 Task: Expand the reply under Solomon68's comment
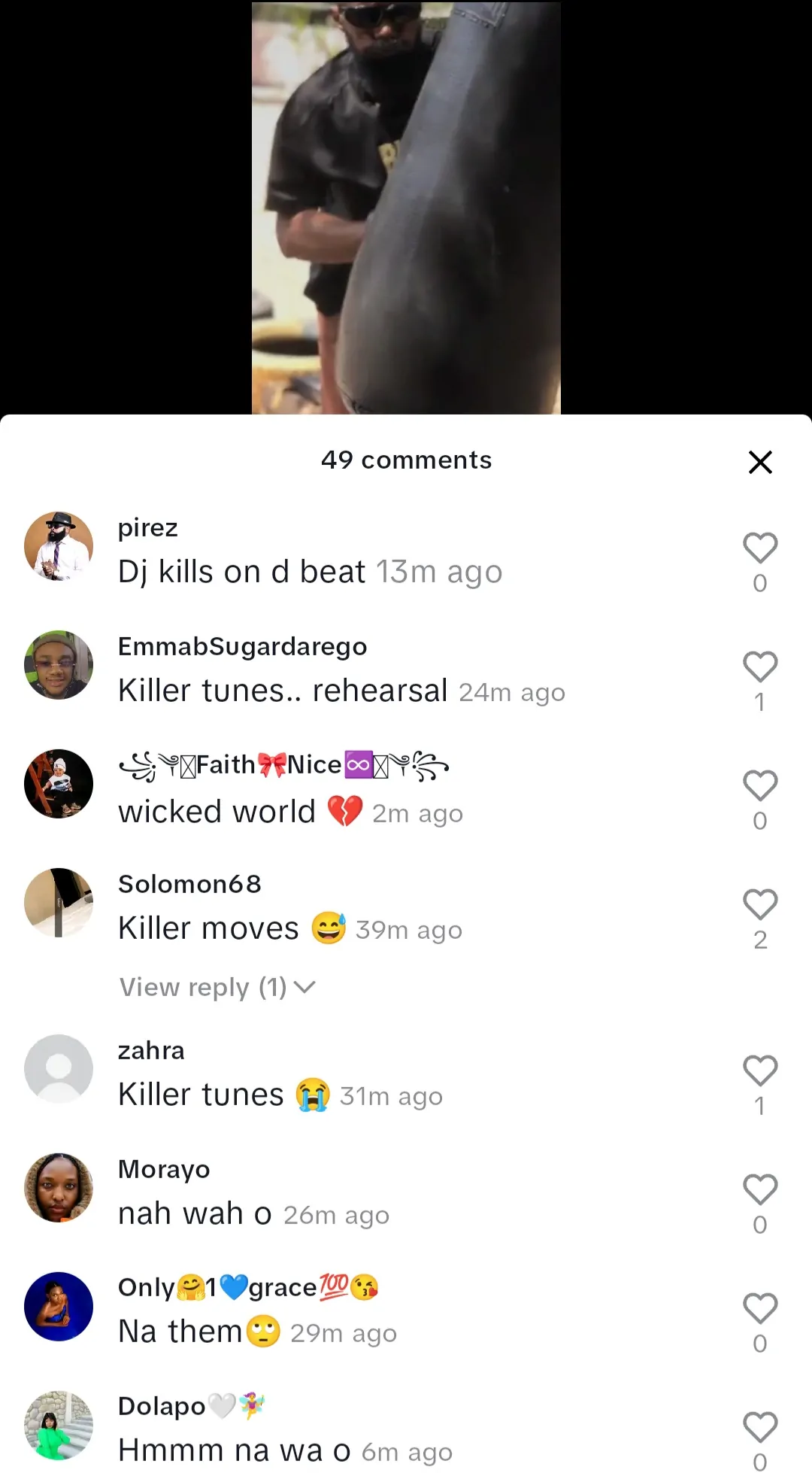coord(217,987)
